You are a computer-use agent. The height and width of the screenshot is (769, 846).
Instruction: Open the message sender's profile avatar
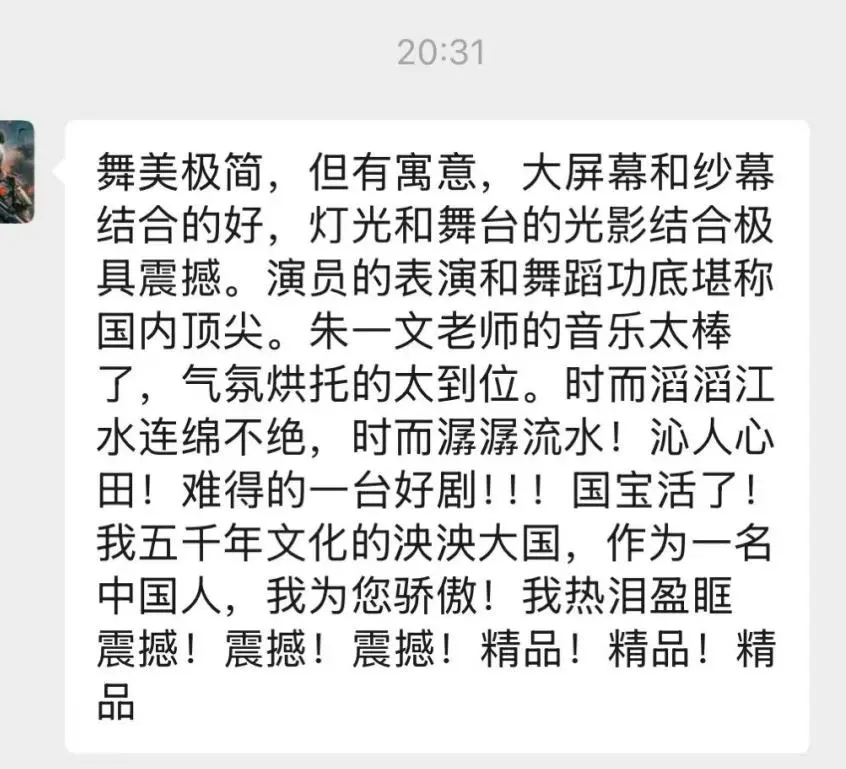[x=16, y=171]
